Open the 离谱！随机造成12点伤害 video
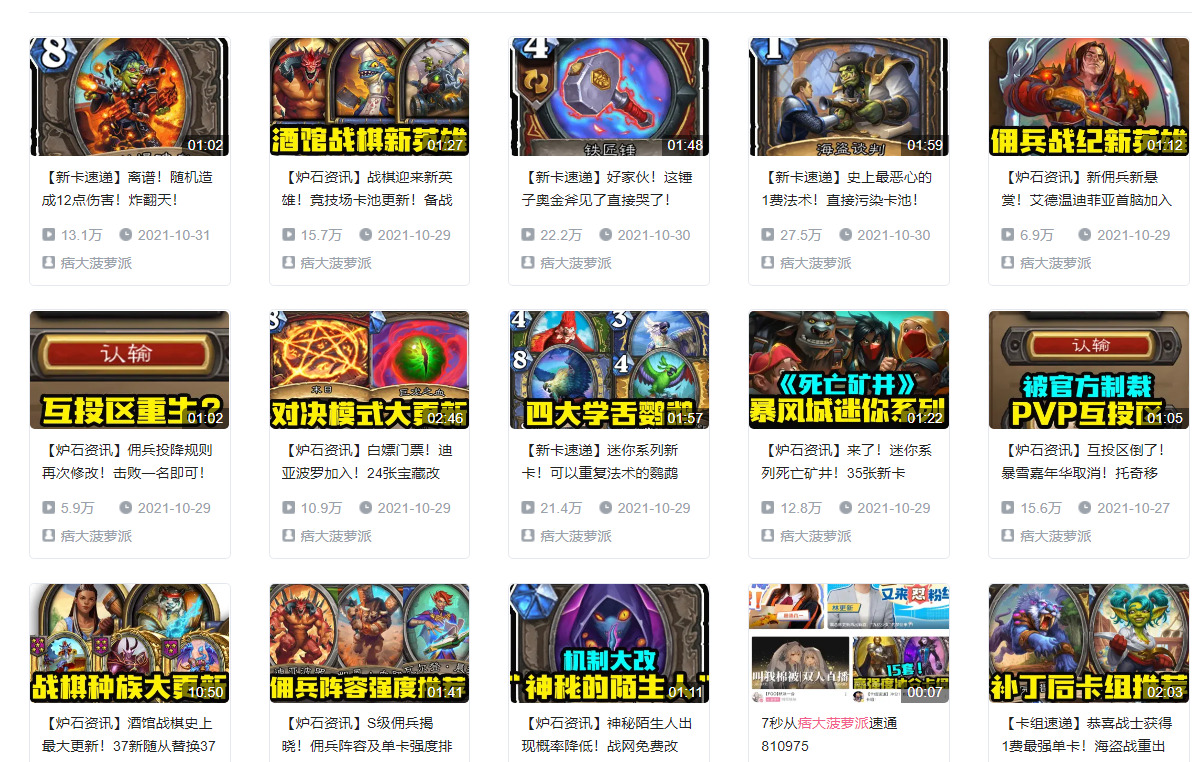This screenshot has width=1203, height=762. (129, 97)
